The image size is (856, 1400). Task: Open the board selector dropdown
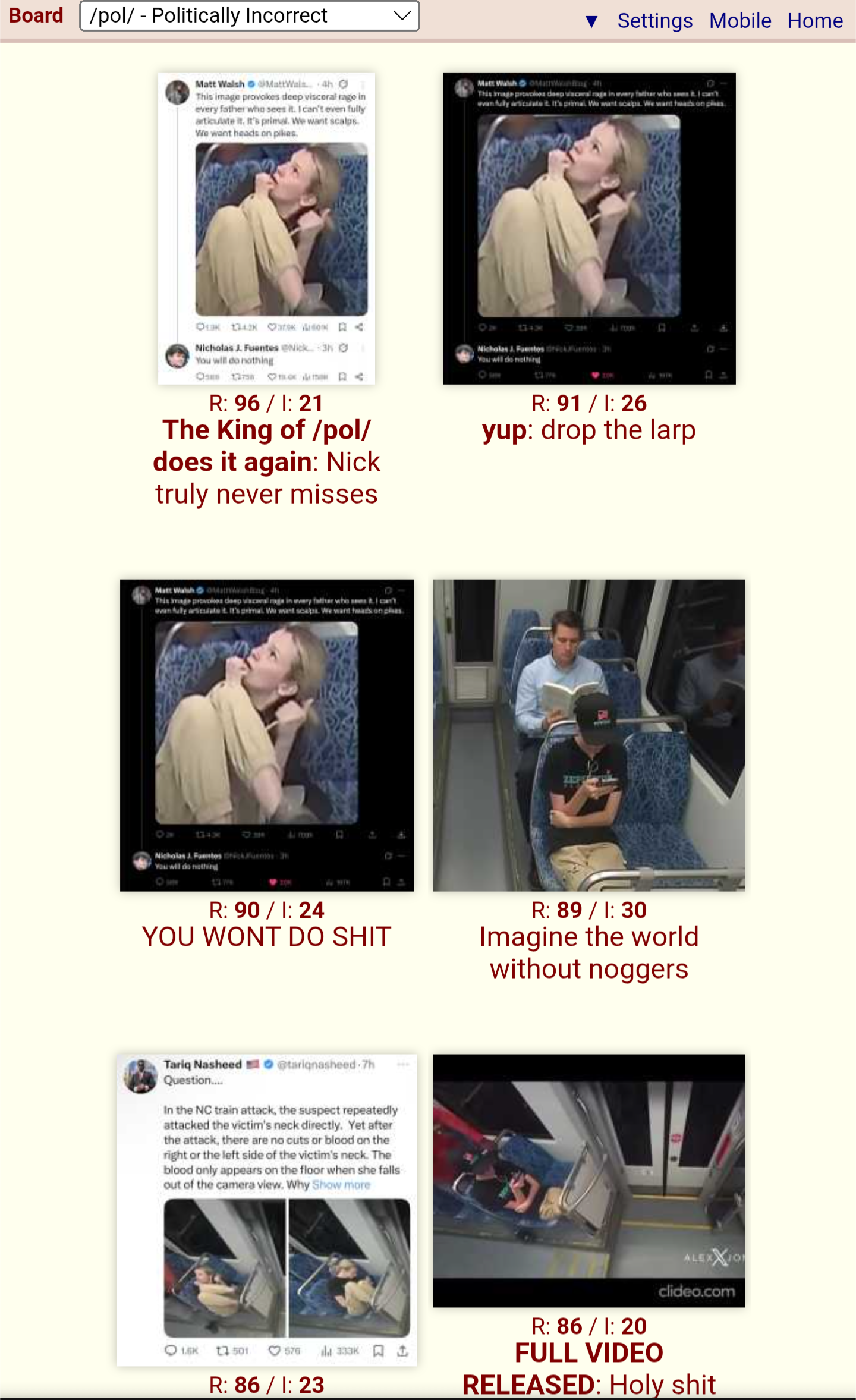[250, 16]
